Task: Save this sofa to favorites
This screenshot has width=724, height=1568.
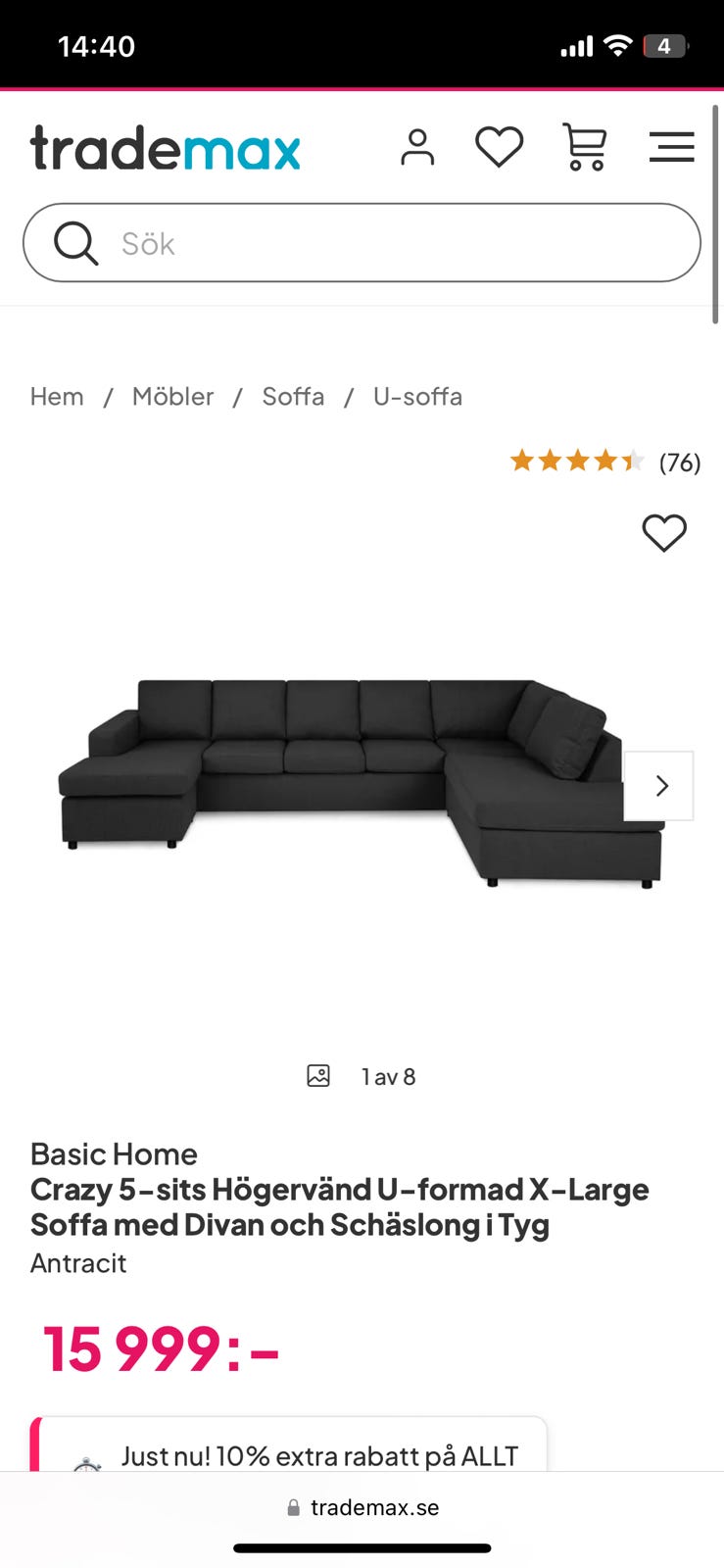Action: (x=663, y=533)
